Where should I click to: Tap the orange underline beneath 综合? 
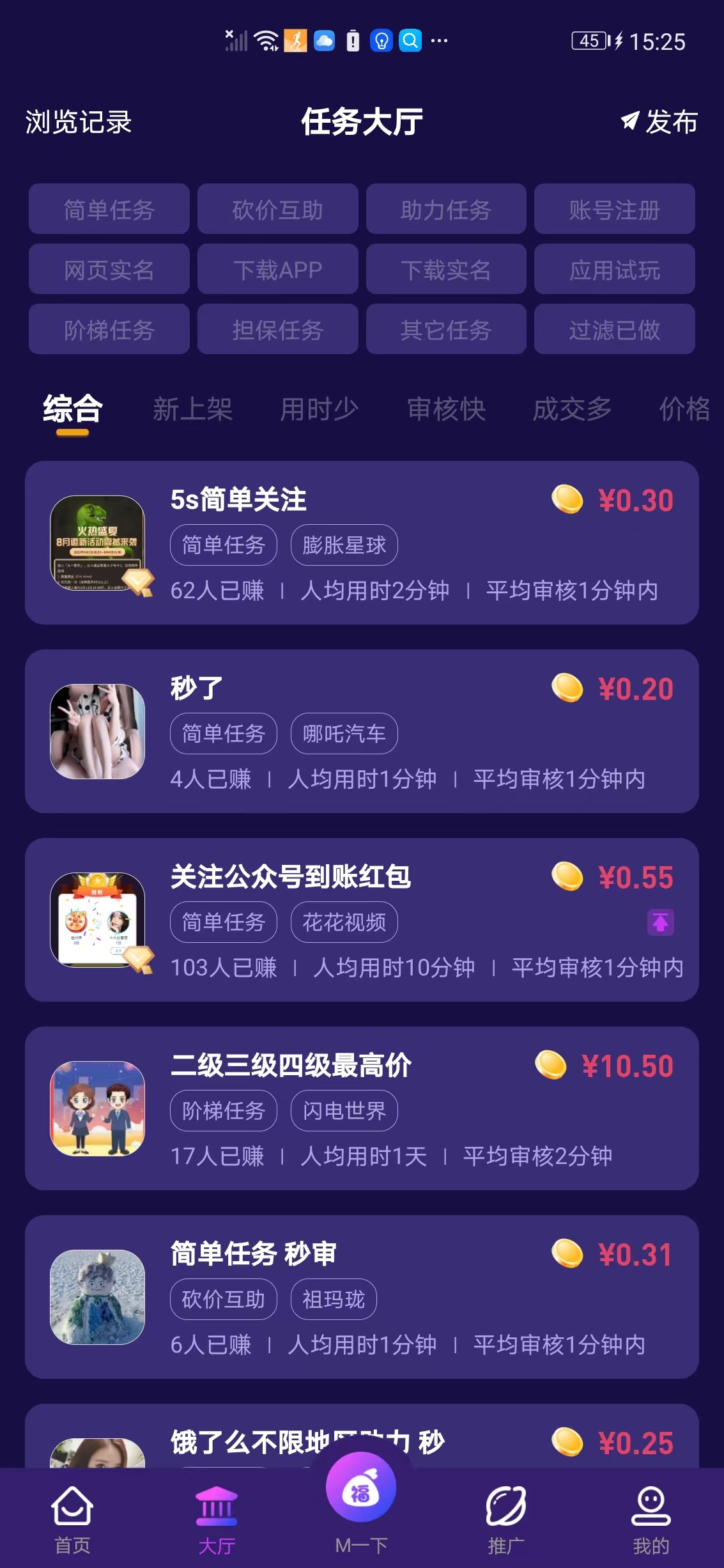[x=72, y=433]
